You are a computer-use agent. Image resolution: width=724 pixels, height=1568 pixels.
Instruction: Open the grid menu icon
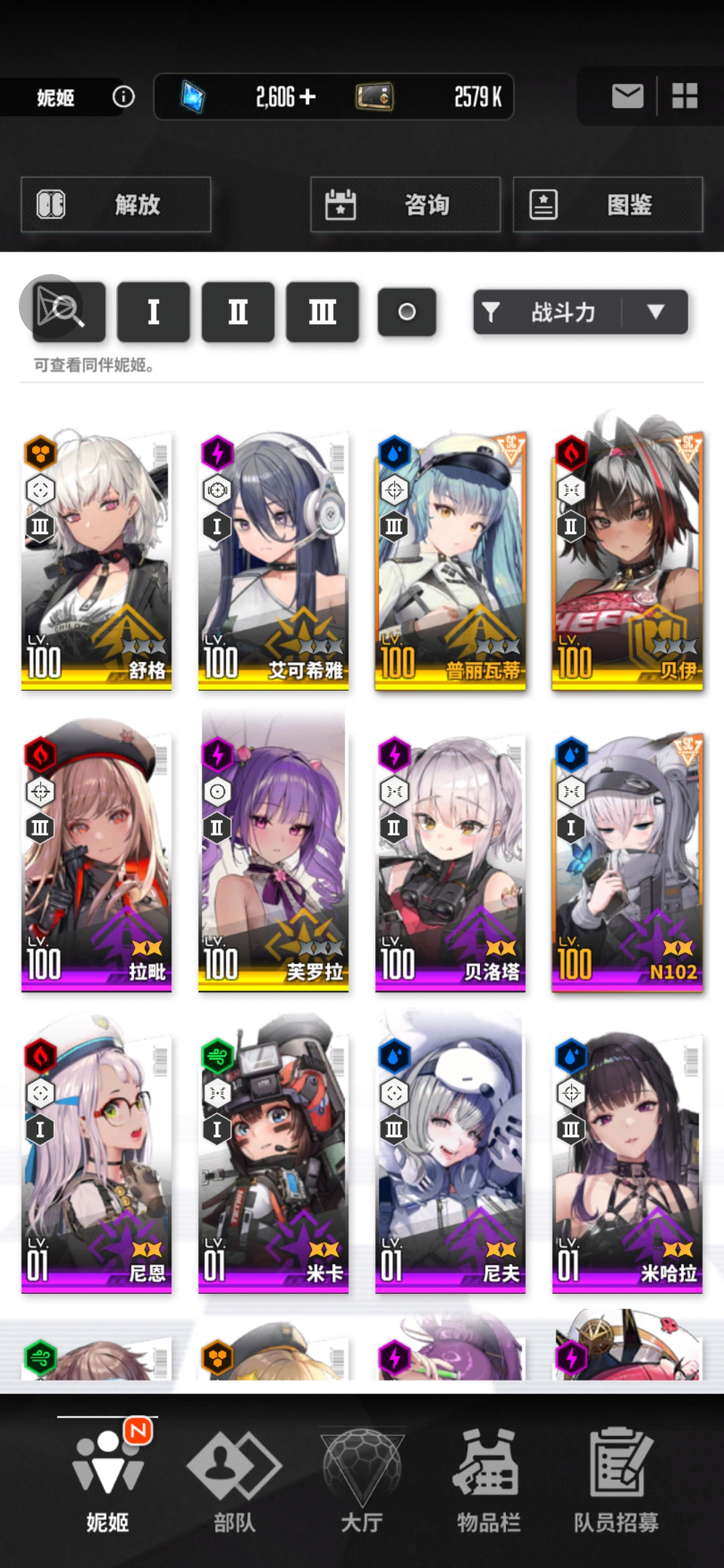pyautogui.click(x=684, y=96)
